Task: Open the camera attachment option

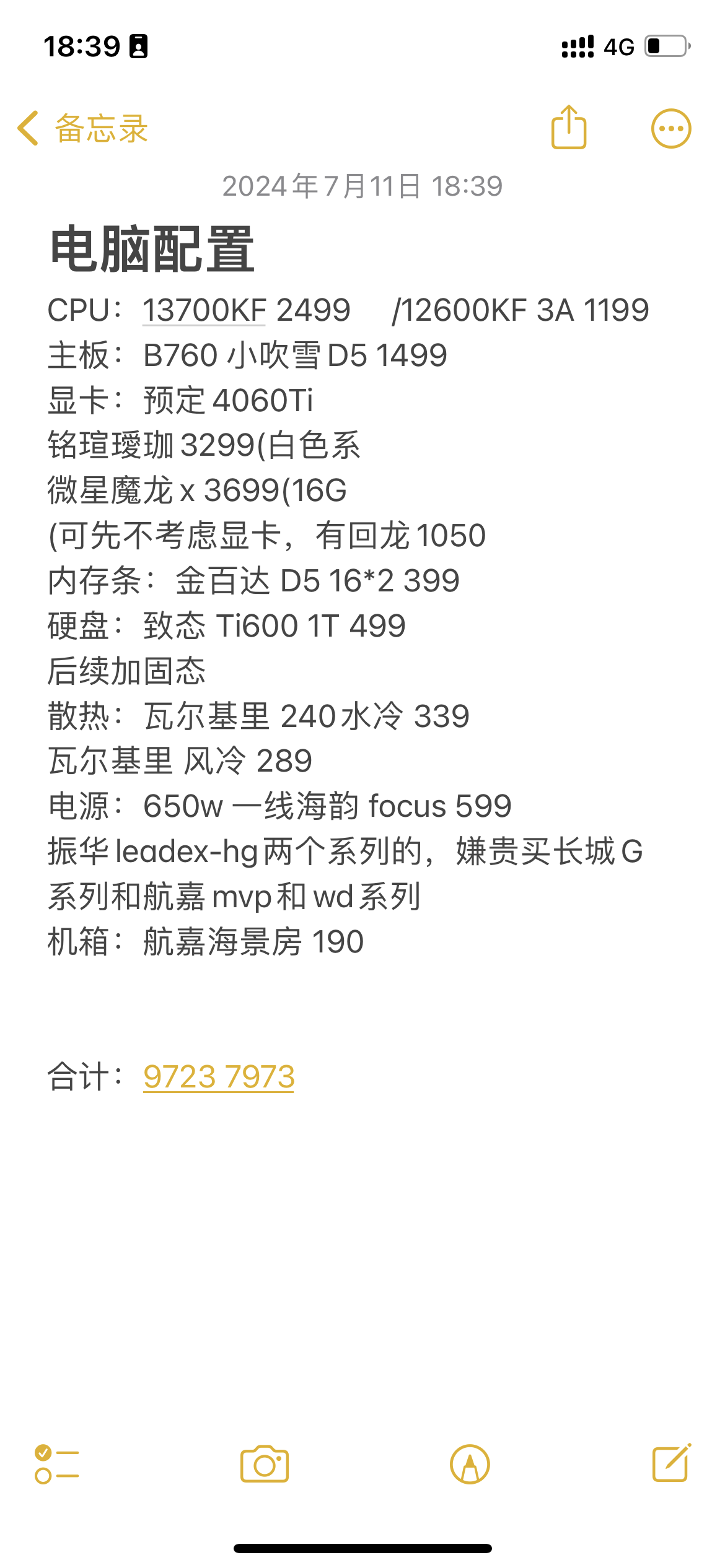Action: (x=265, y=1465)
